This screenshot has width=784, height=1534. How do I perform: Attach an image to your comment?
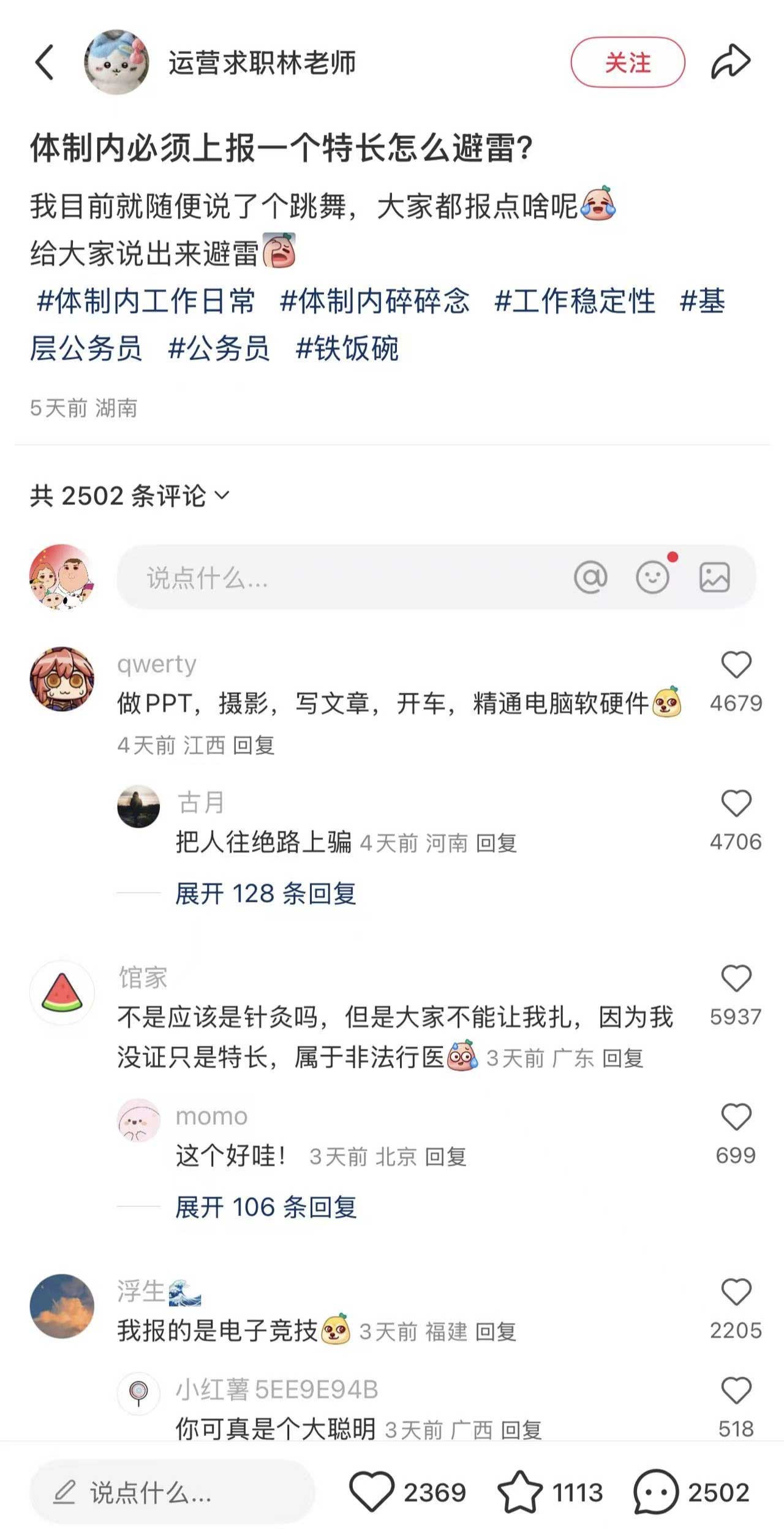click(x=714, y=577)
